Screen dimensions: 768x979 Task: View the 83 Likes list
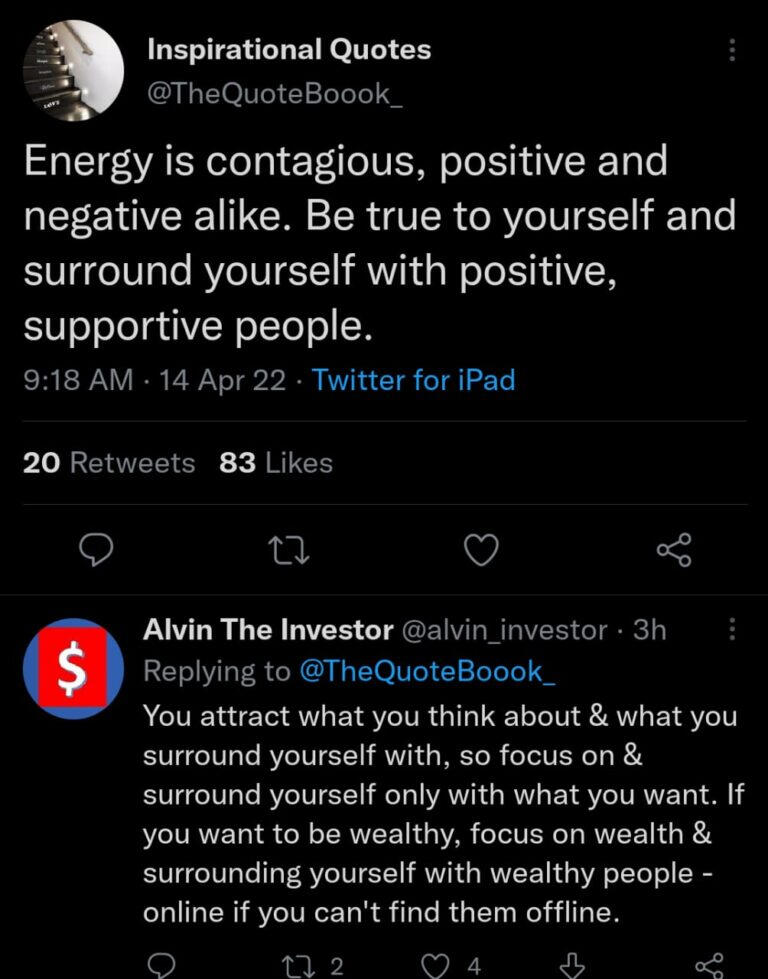tap(275, 462)
